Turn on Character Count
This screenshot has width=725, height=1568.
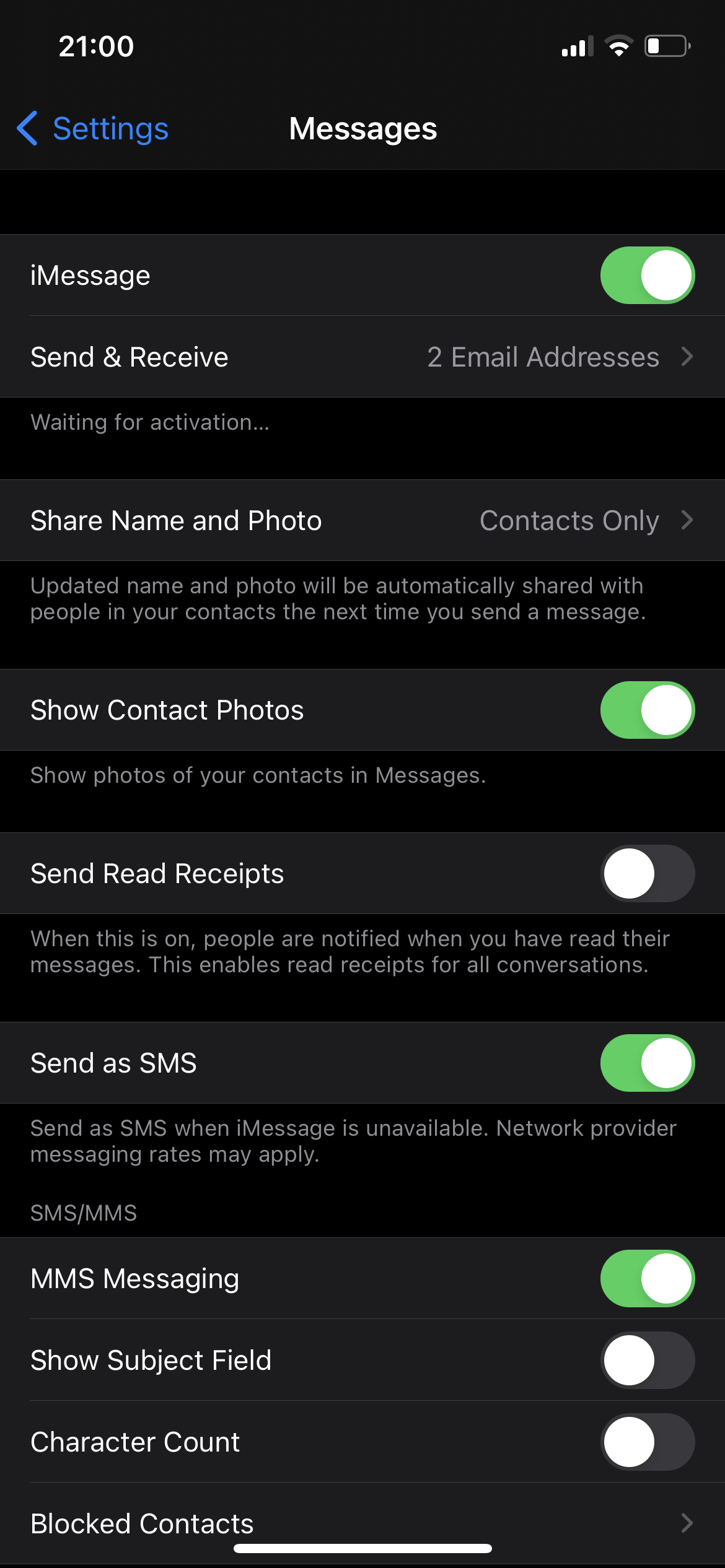coord(647,1442)
